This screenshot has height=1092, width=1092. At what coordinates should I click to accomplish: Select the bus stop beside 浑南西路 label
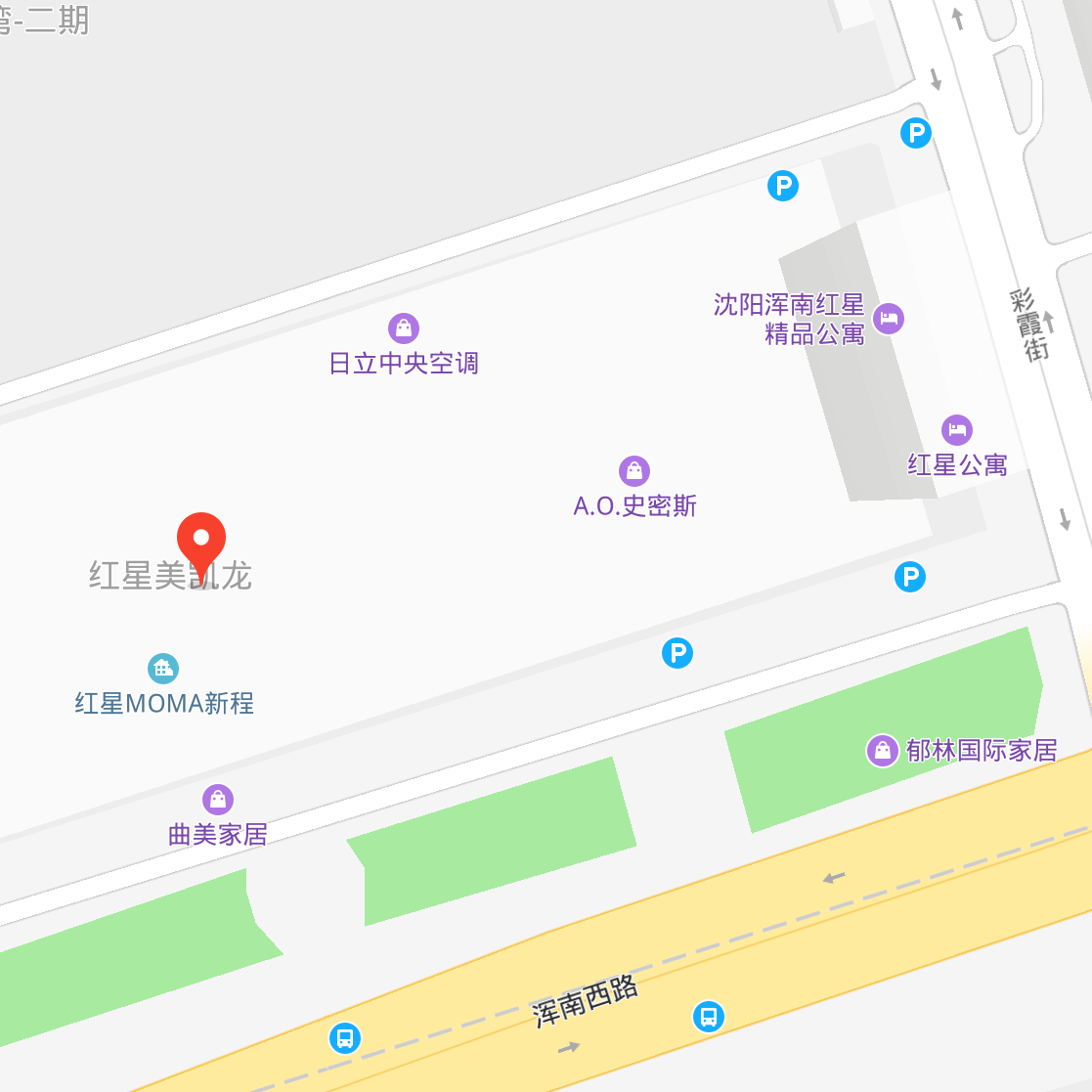[x=709, y=1016]
